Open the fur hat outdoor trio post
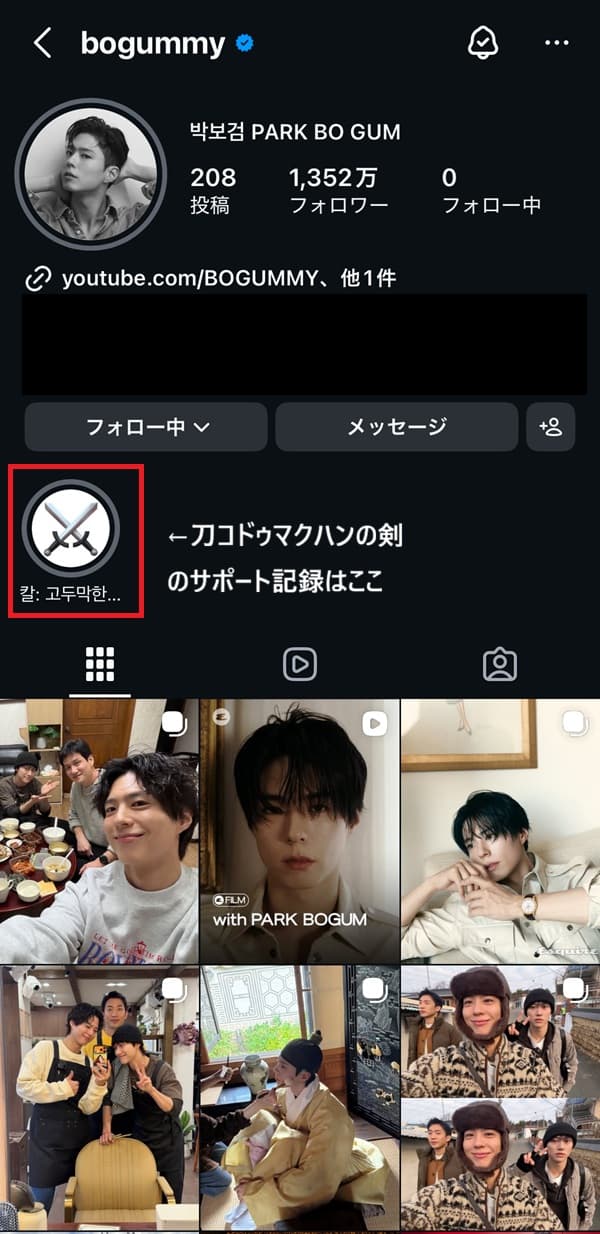 pyautogui.click(x=500, y=1095)
